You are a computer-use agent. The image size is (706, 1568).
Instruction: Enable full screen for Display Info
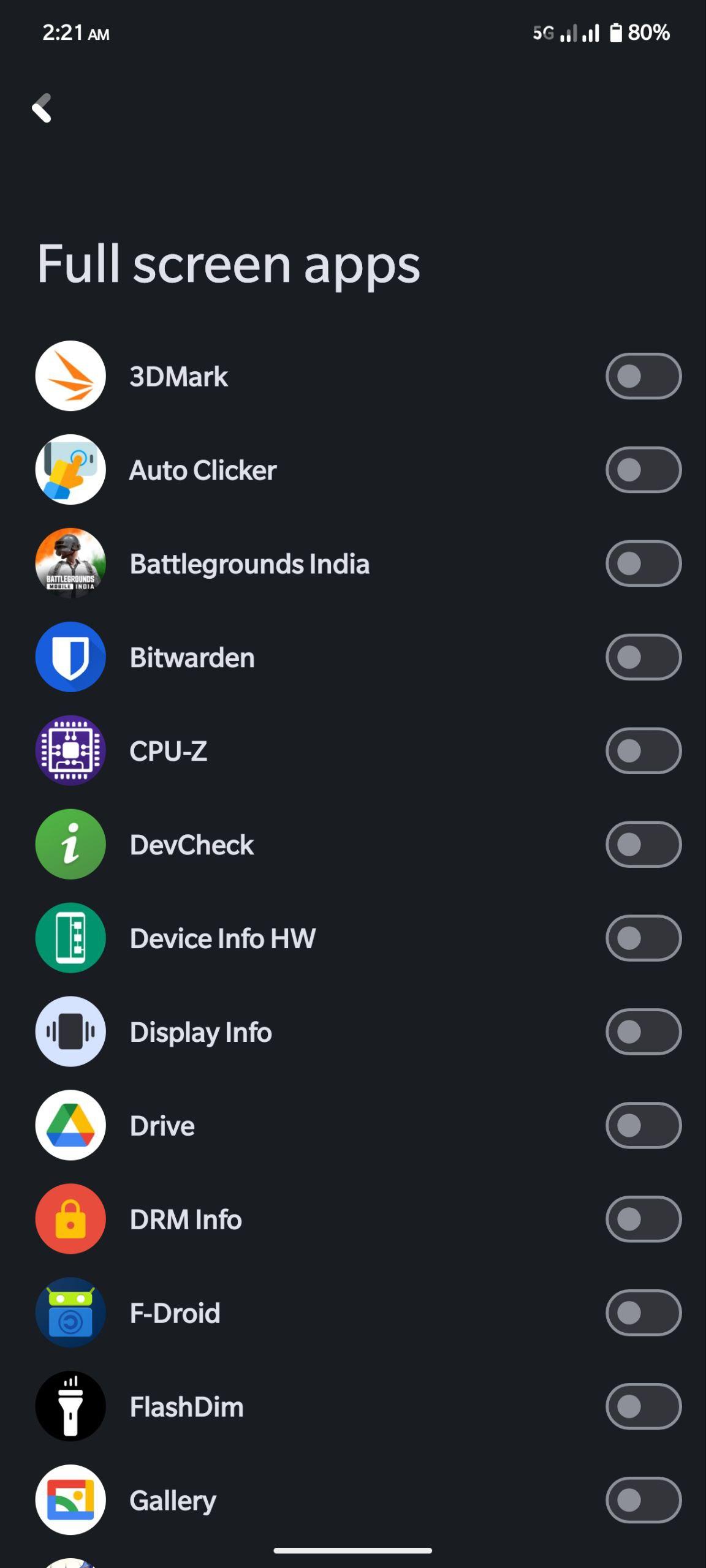(643, 1032)
